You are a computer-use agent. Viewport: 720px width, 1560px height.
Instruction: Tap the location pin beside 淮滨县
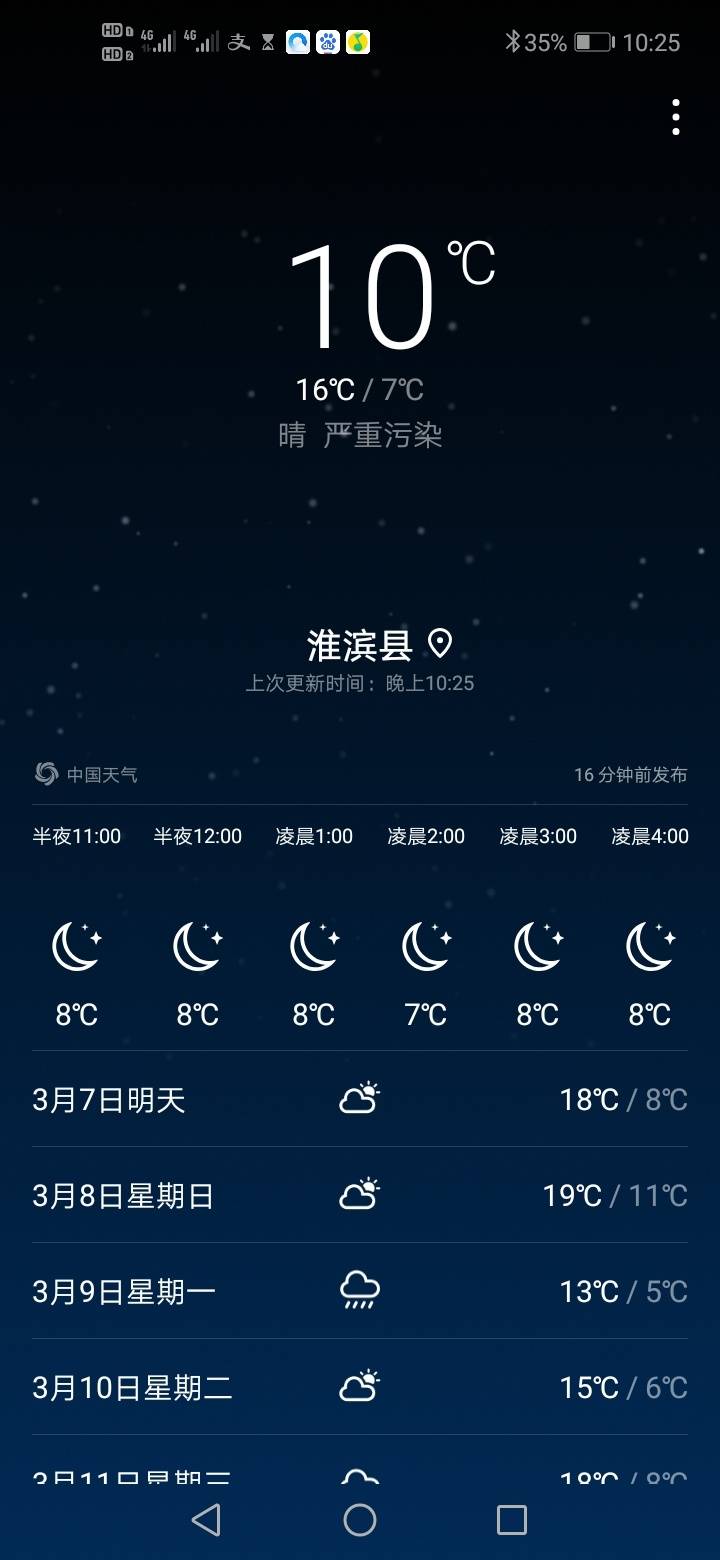coord(440,643)
